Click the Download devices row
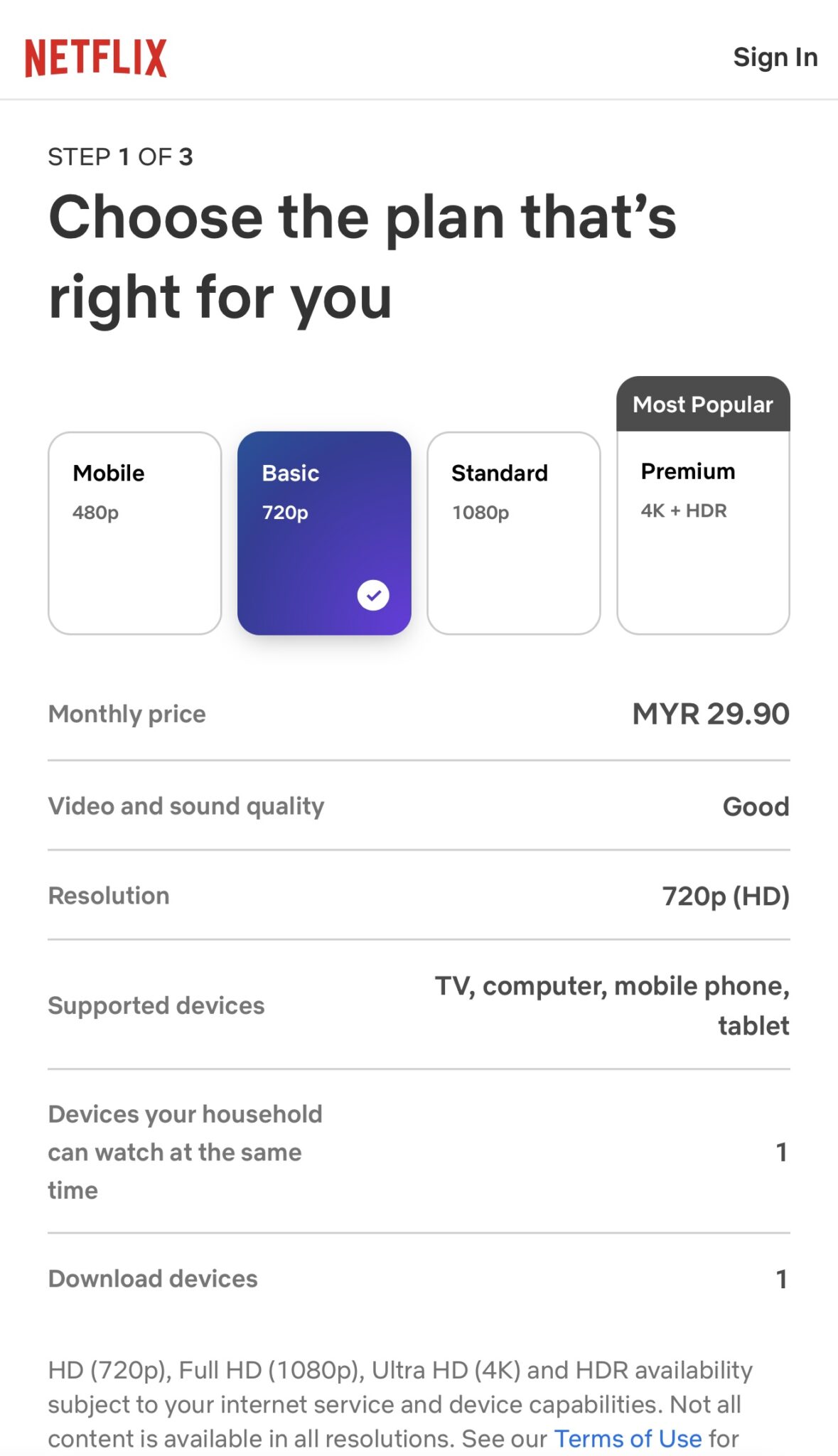The width and height of the screenshot is (838, 1456). [x=153, y=1278]
